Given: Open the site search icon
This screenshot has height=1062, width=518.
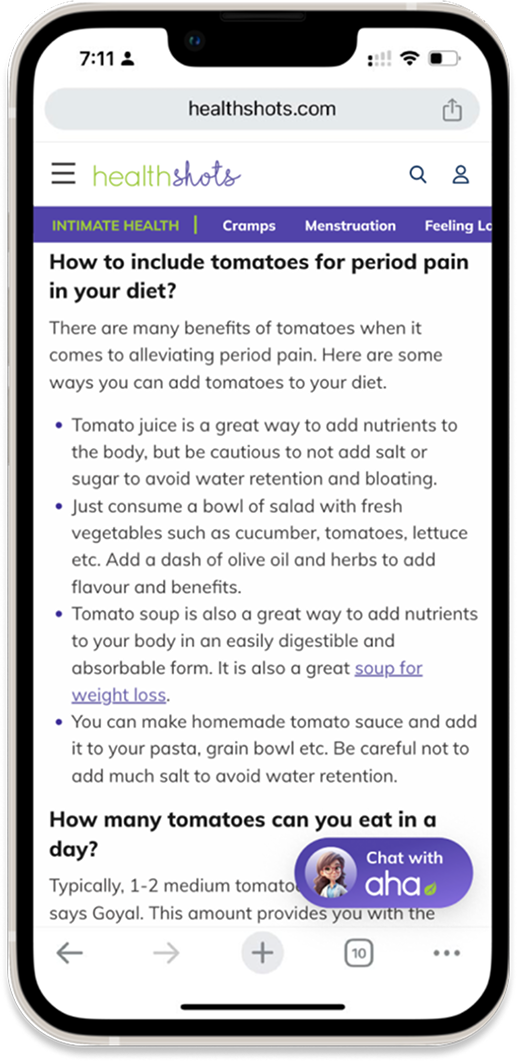Looking at the screenshot, I should (x=418, y=175).
